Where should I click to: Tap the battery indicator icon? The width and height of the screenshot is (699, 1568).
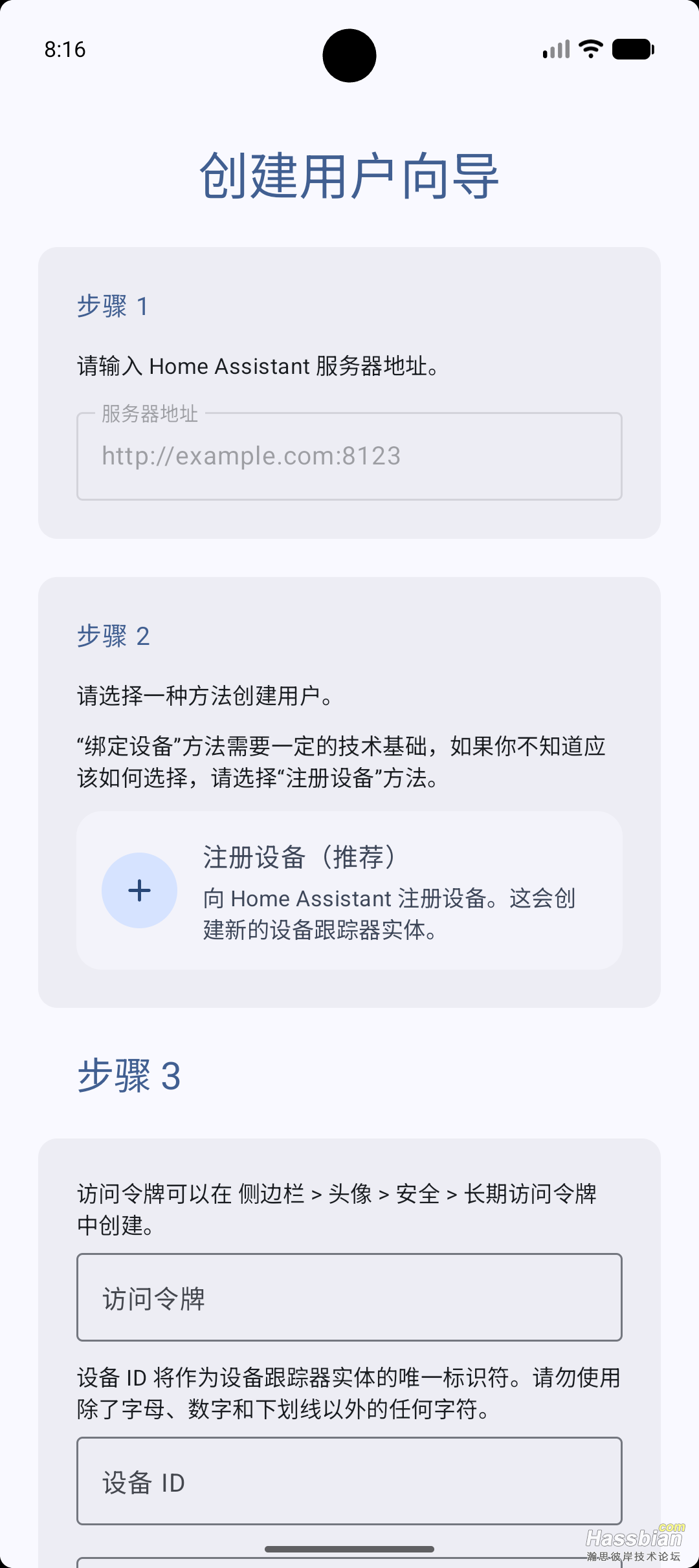(631, 49)
